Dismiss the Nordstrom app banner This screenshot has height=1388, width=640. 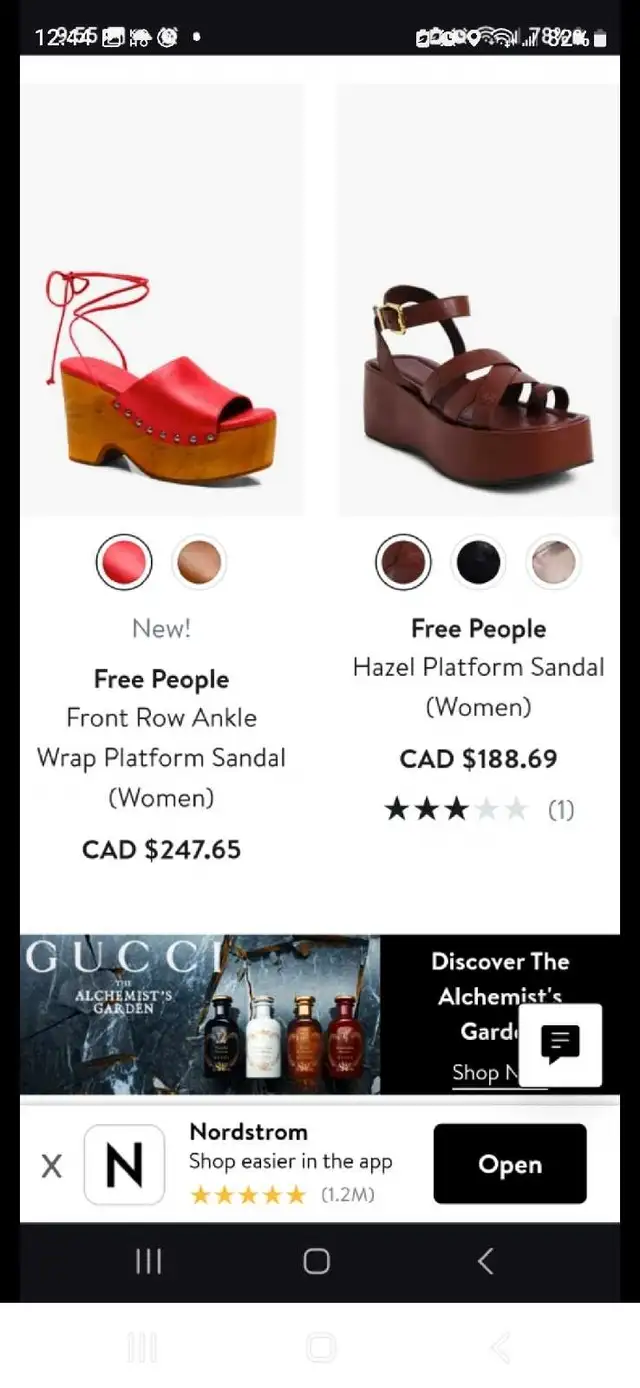tap(51, 1165)
